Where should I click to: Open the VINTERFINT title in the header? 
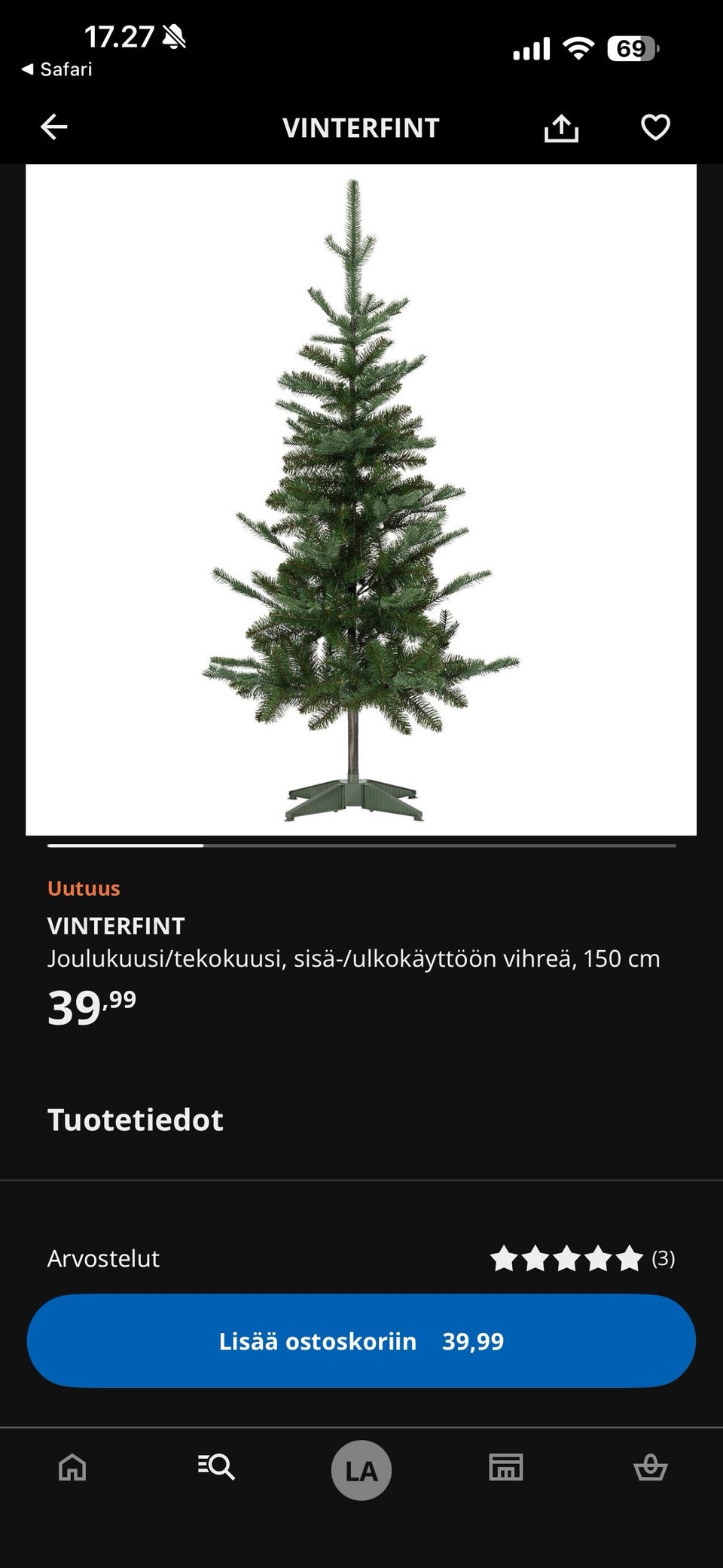pyautogui.click(x=361, y=127)
